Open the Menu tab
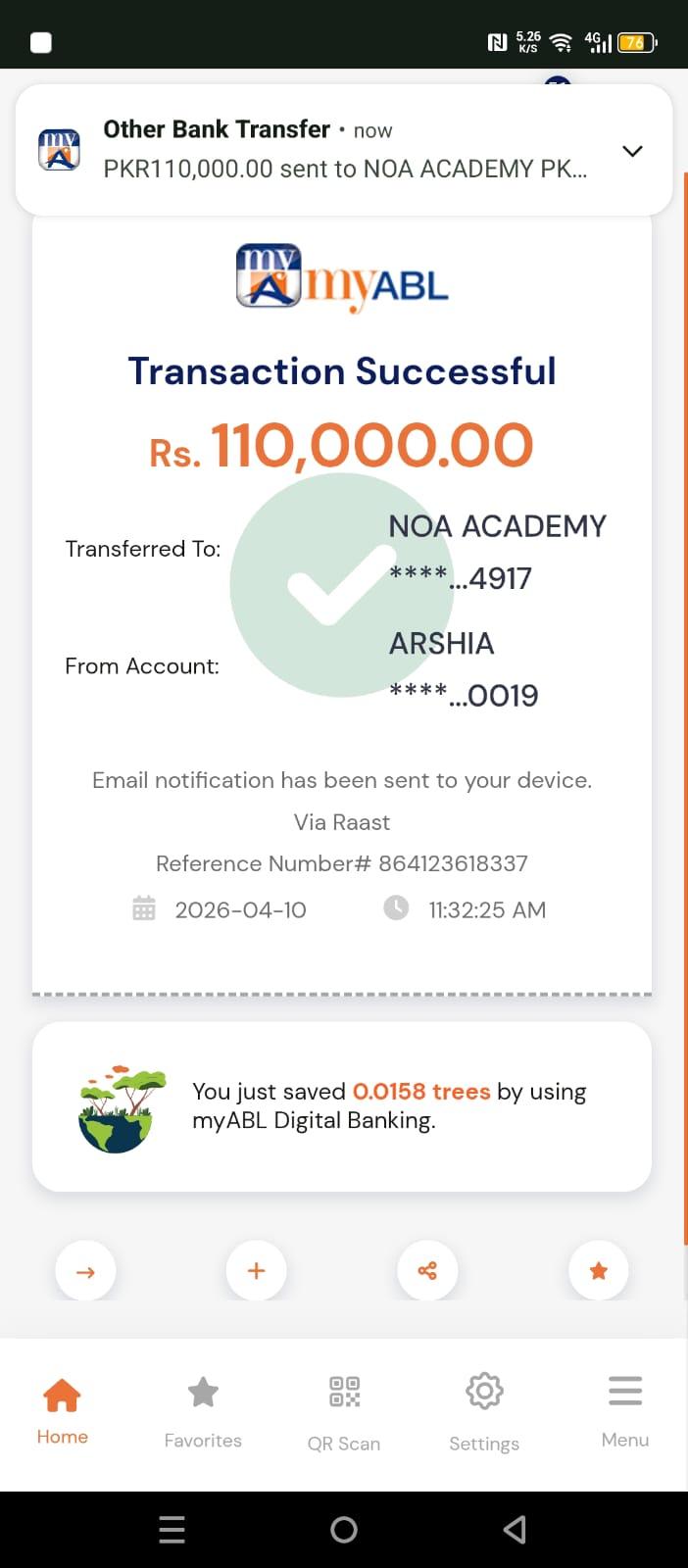Viewport: 688px width, 1568px height. pyautogui.click(x=624, y=1411)
